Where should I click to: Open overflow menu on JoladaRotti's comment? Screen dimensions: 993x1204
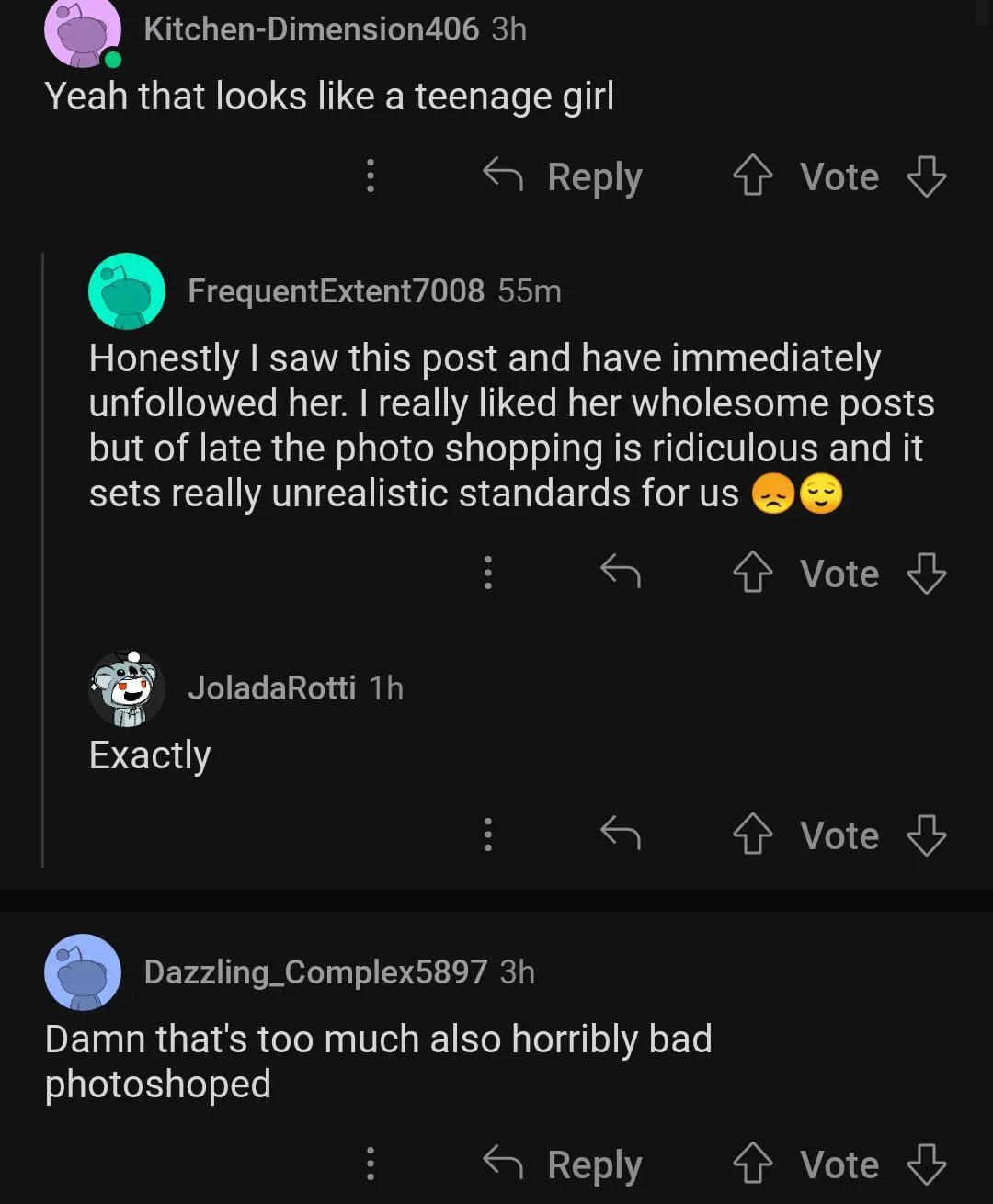[488, 834]
